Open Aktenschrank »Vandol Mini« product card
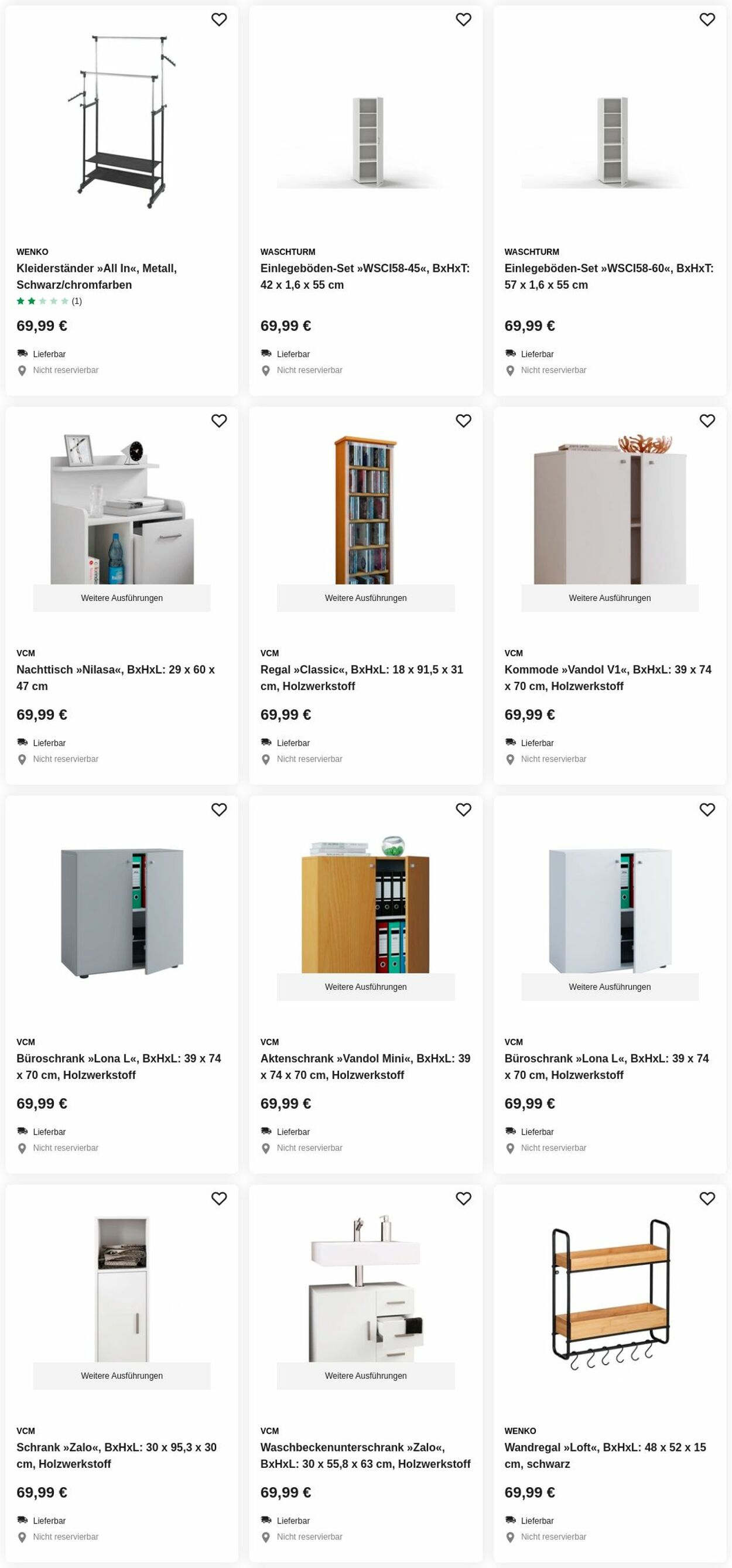732x1568 pixels. [x=365, y=1066]
